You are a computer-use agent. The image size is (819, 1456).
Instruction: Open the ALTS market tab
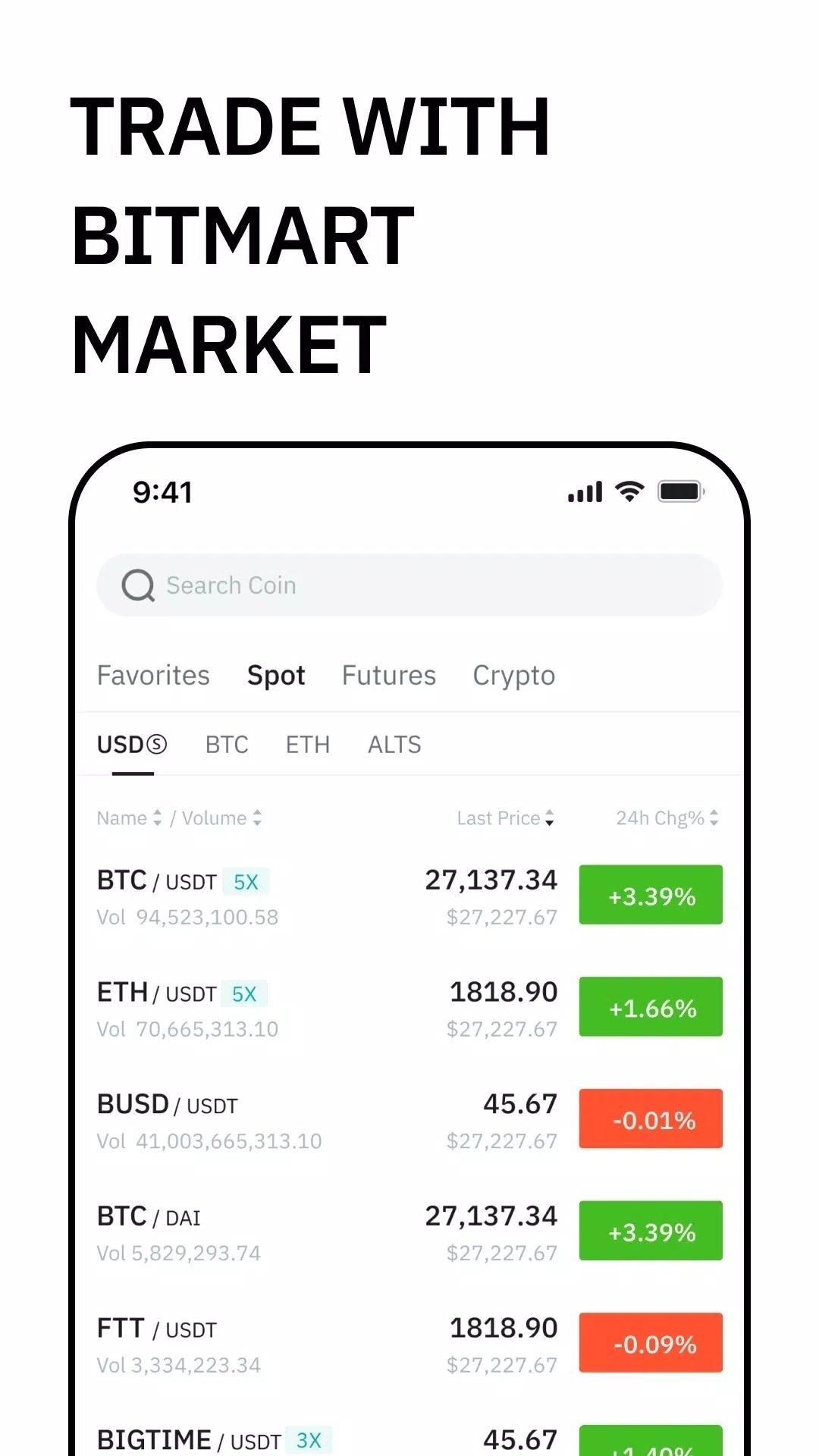point(394,745)
